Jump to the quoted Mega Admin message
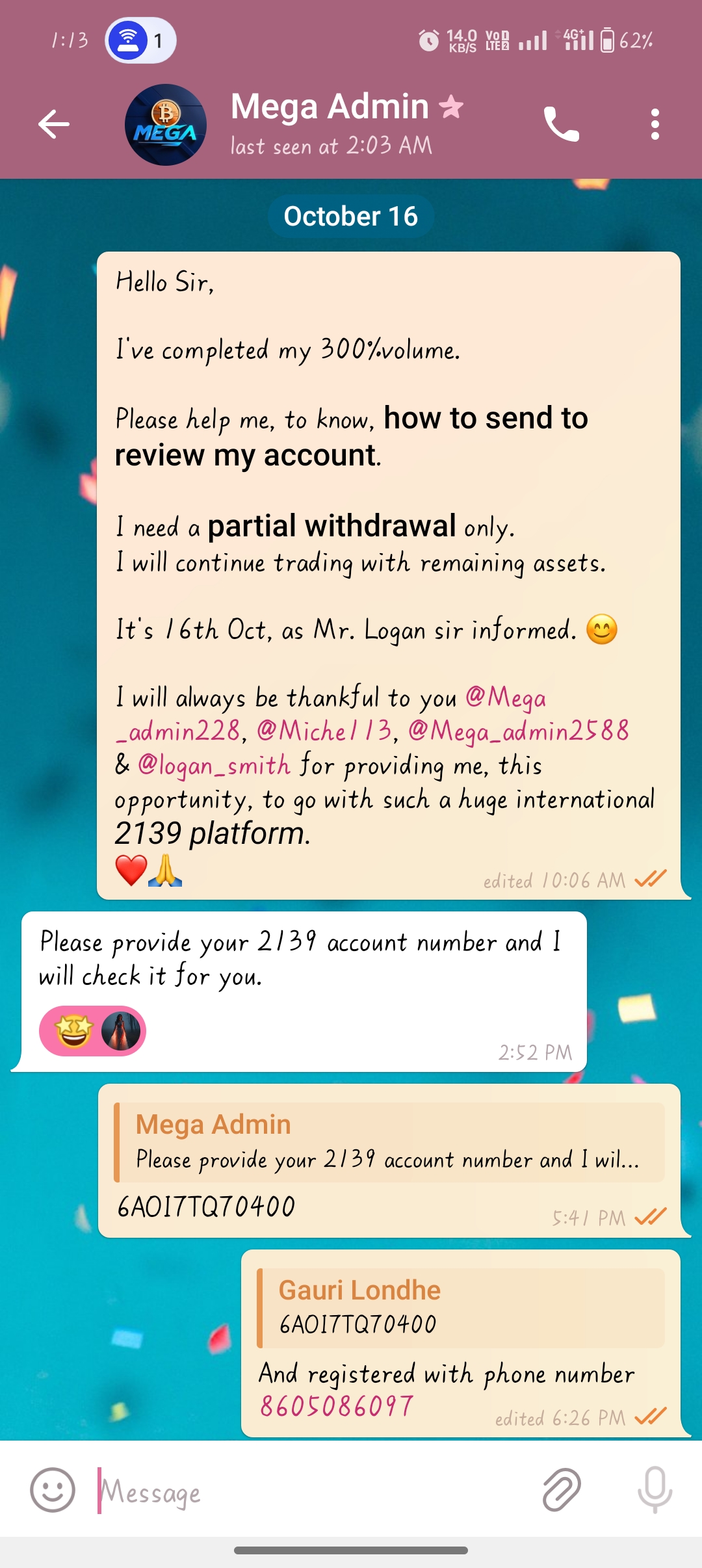The height and width of the screenshot is (1568, 702). coord(389,1142)
